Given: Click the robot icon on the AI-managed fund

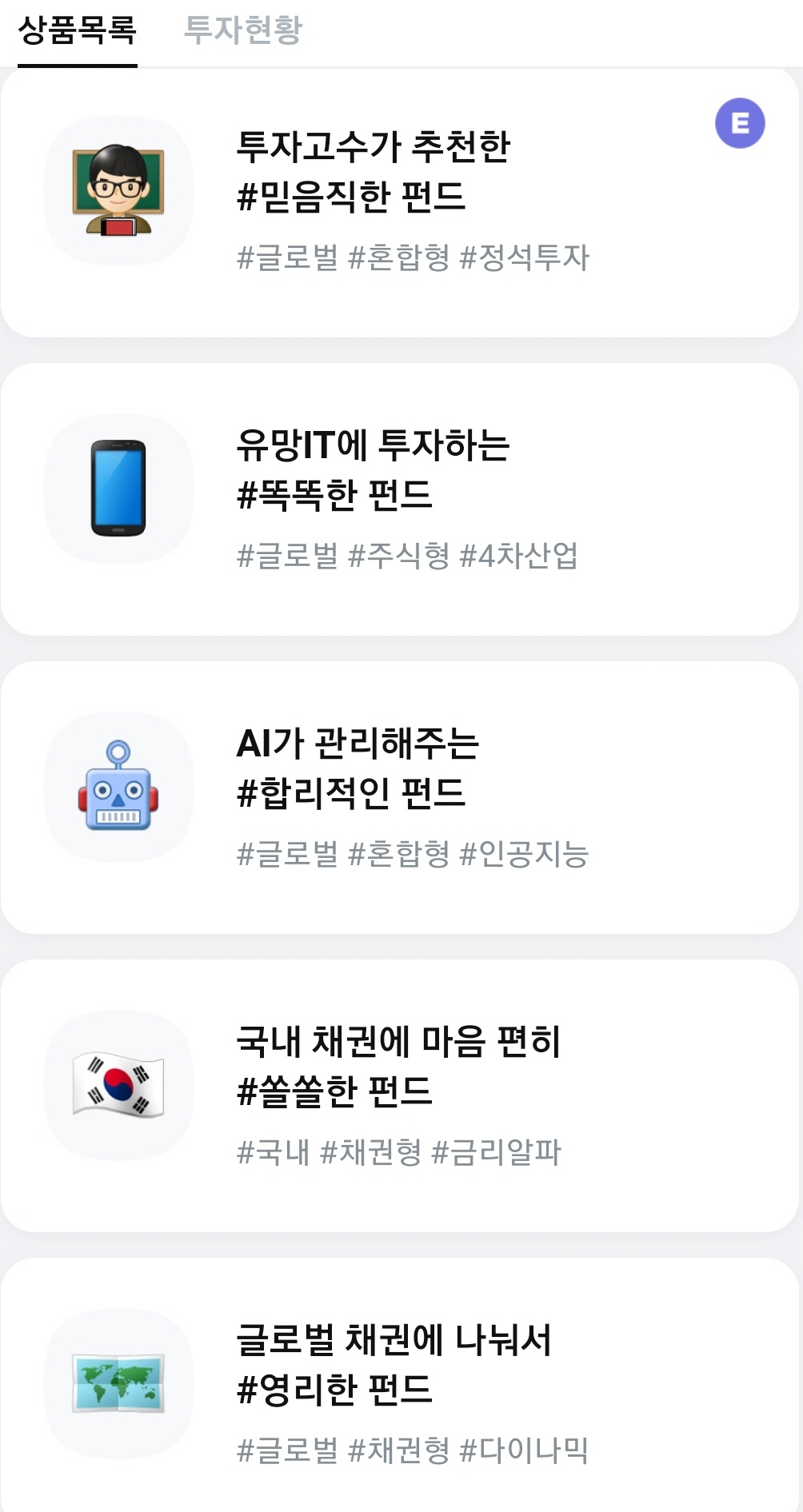Looking at the screenshot, I should [x=118, y=788].
